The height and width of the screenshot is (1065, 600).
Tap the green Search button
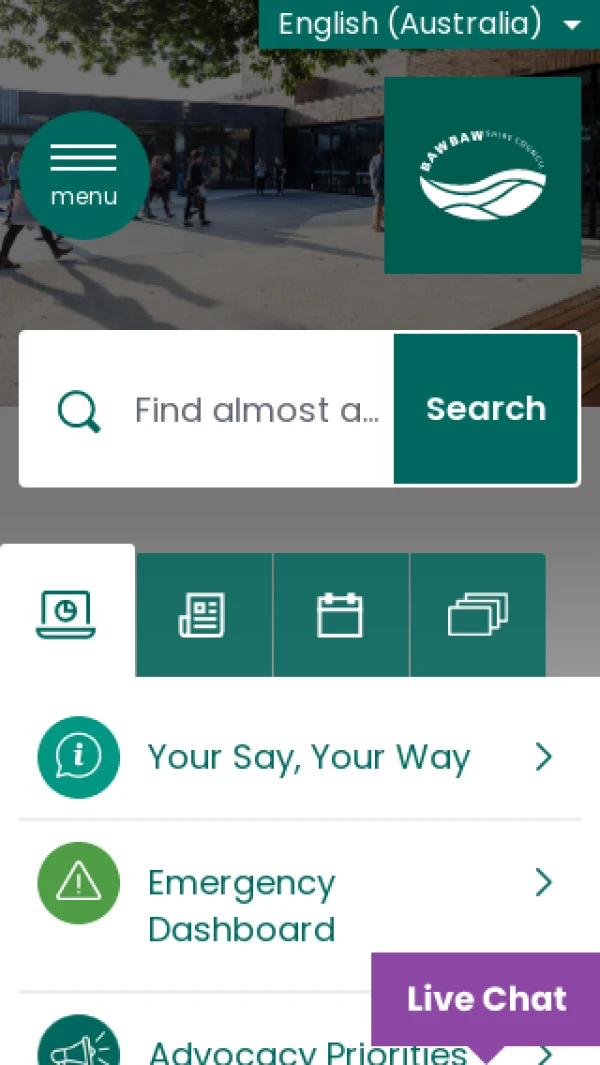[486, 409]
